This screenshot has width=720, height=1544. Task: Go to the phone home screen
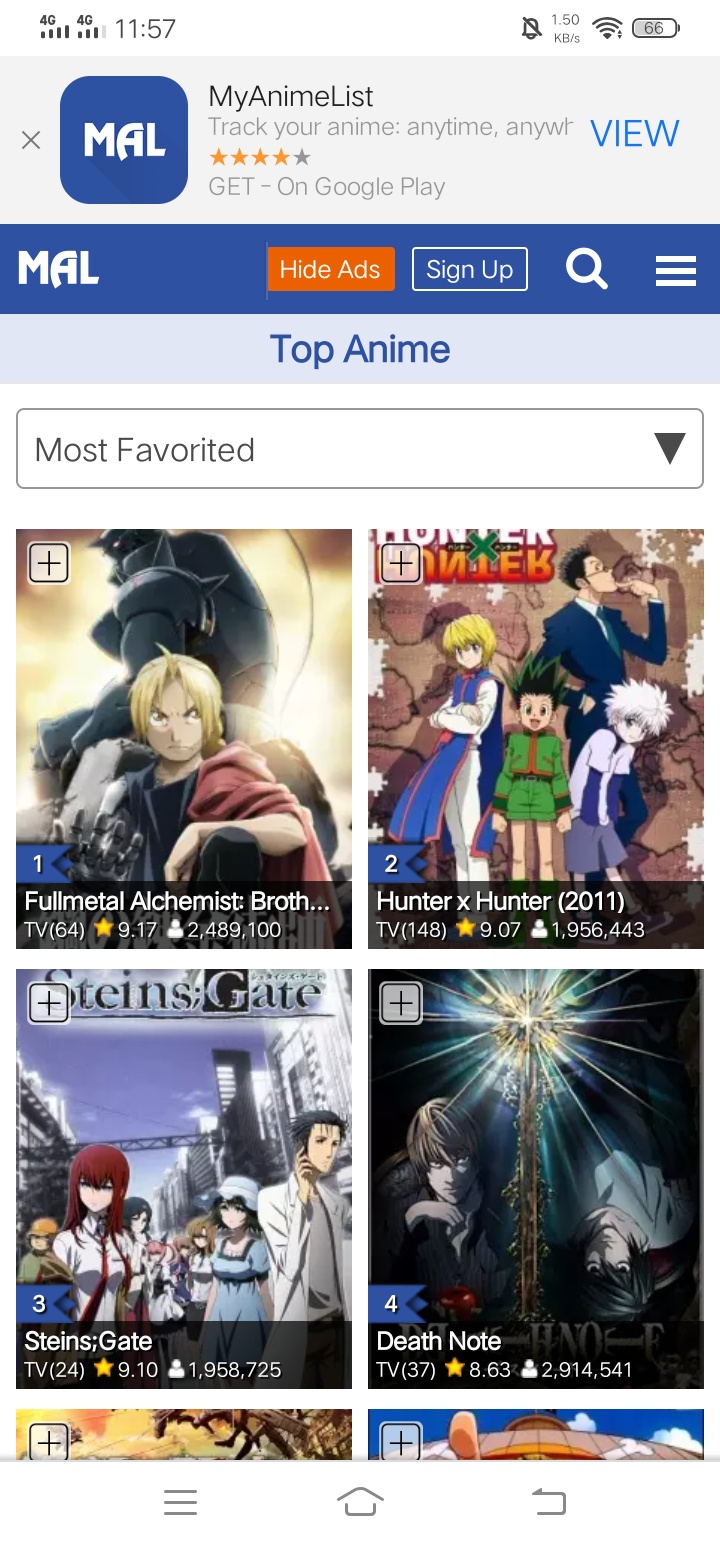(361, 1501)
